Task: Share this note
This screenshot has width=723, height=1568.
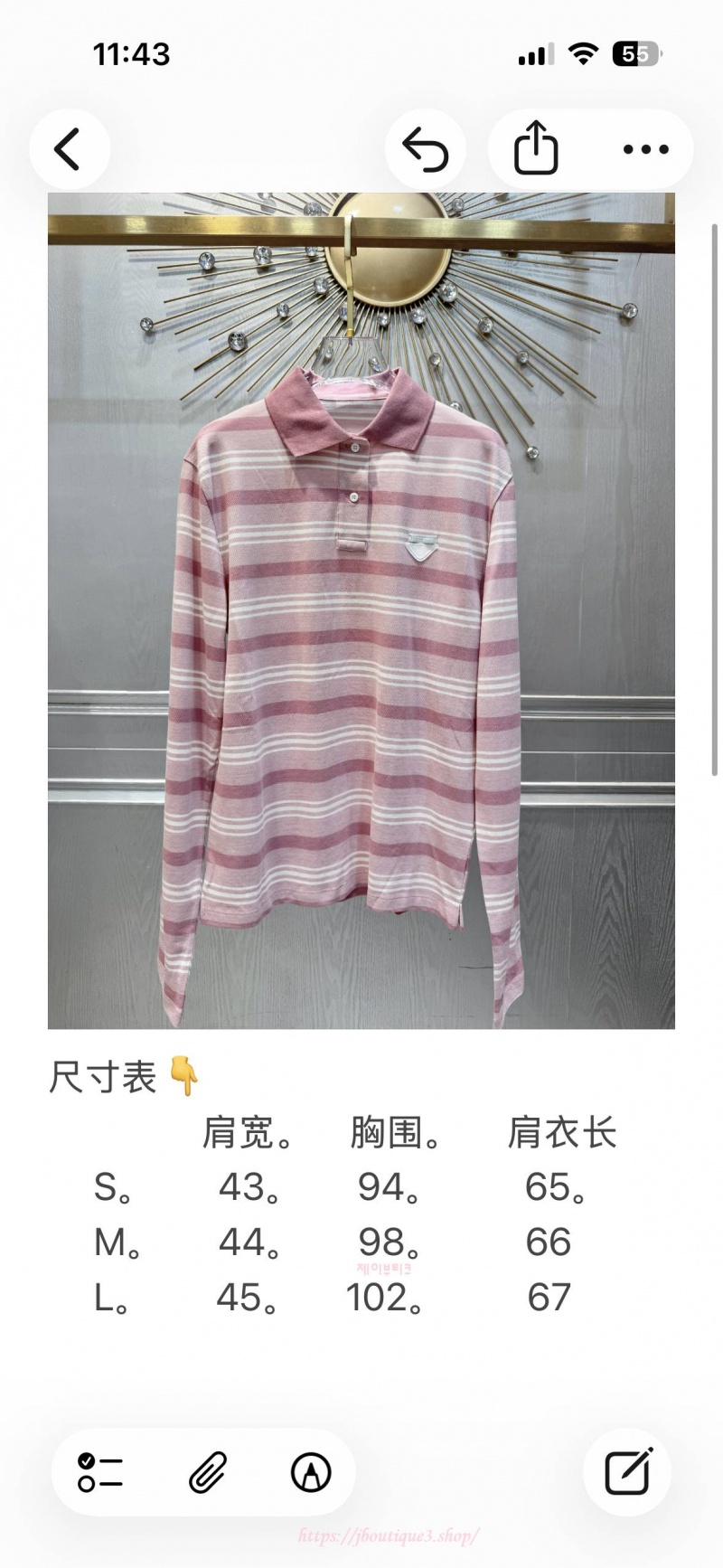Action: (536, 148)
